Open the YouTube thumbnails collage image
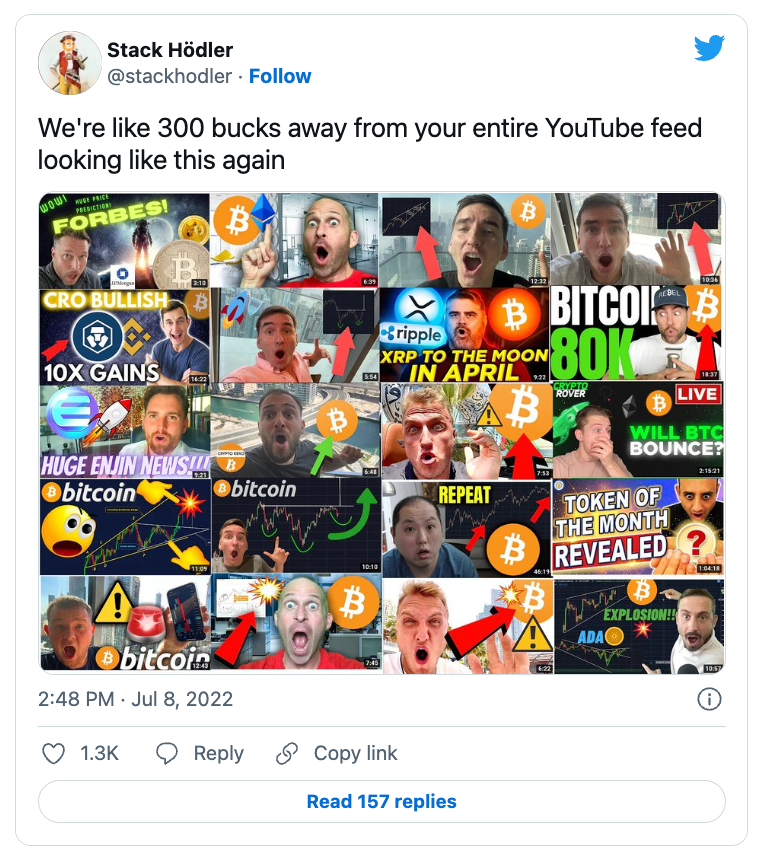Image resolution: width=764 pixels, height=862 pixels. (x=382, y=432)
